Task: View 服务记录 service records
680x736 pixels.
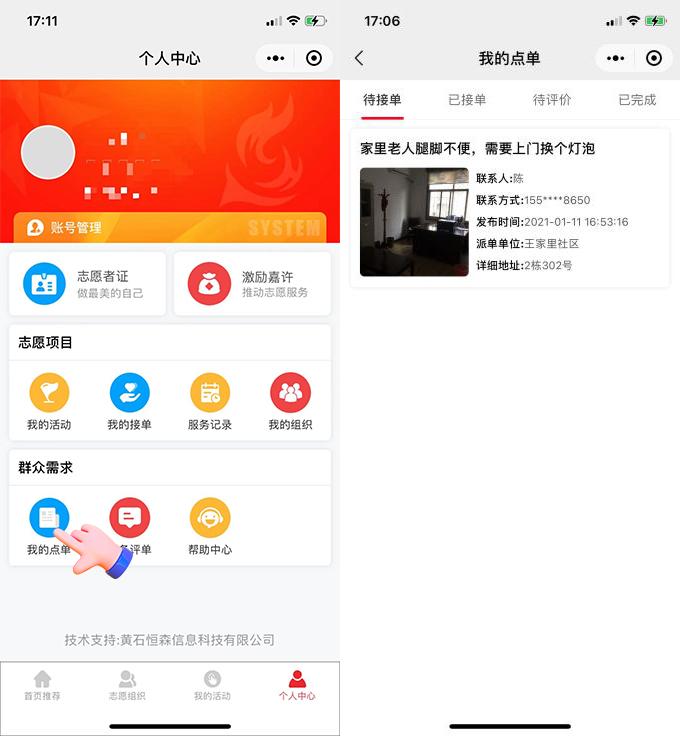Action: point(210,402)
